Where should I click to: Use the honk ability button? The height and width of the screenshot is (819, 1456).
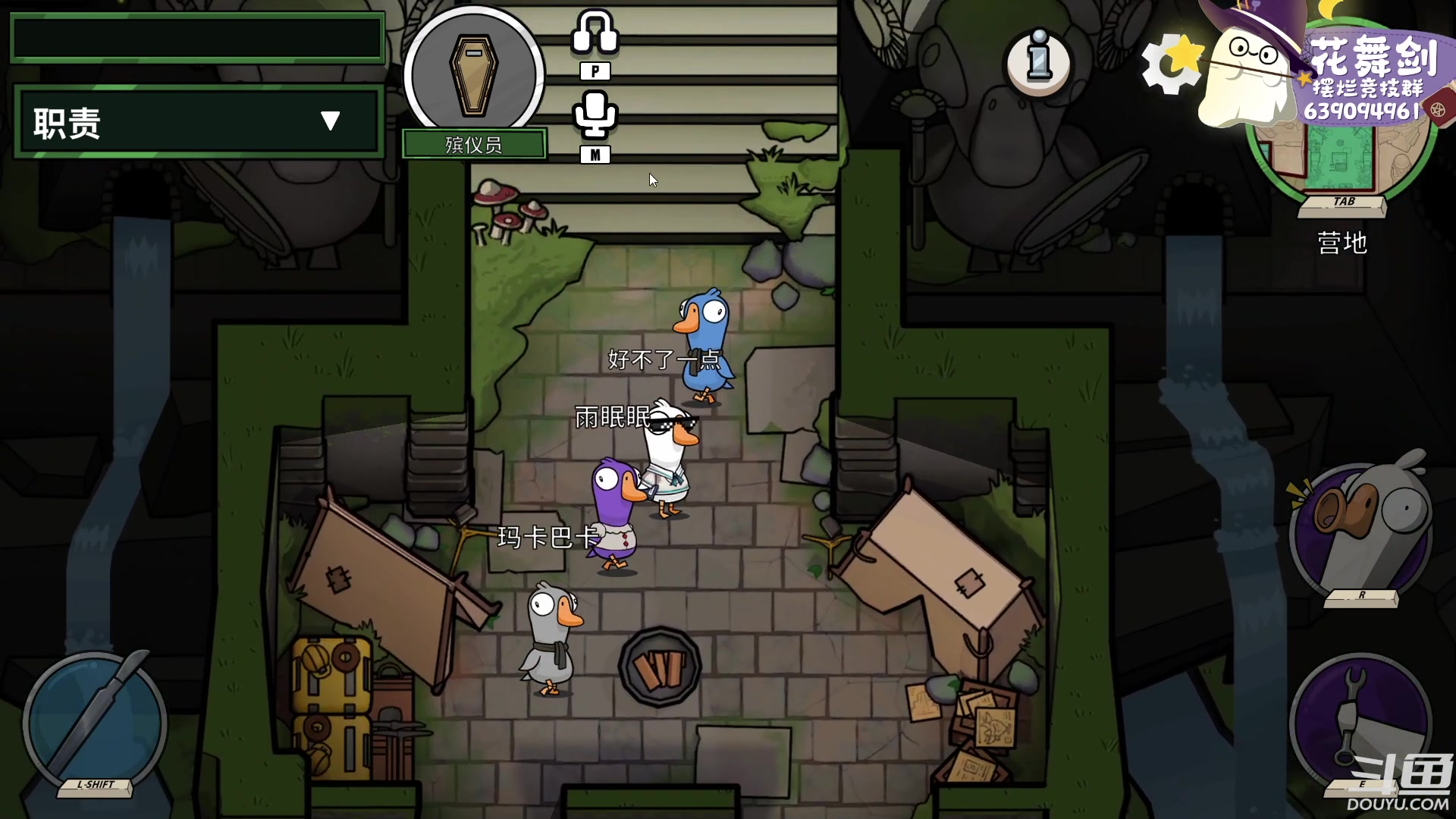[x=1361, y=531]
